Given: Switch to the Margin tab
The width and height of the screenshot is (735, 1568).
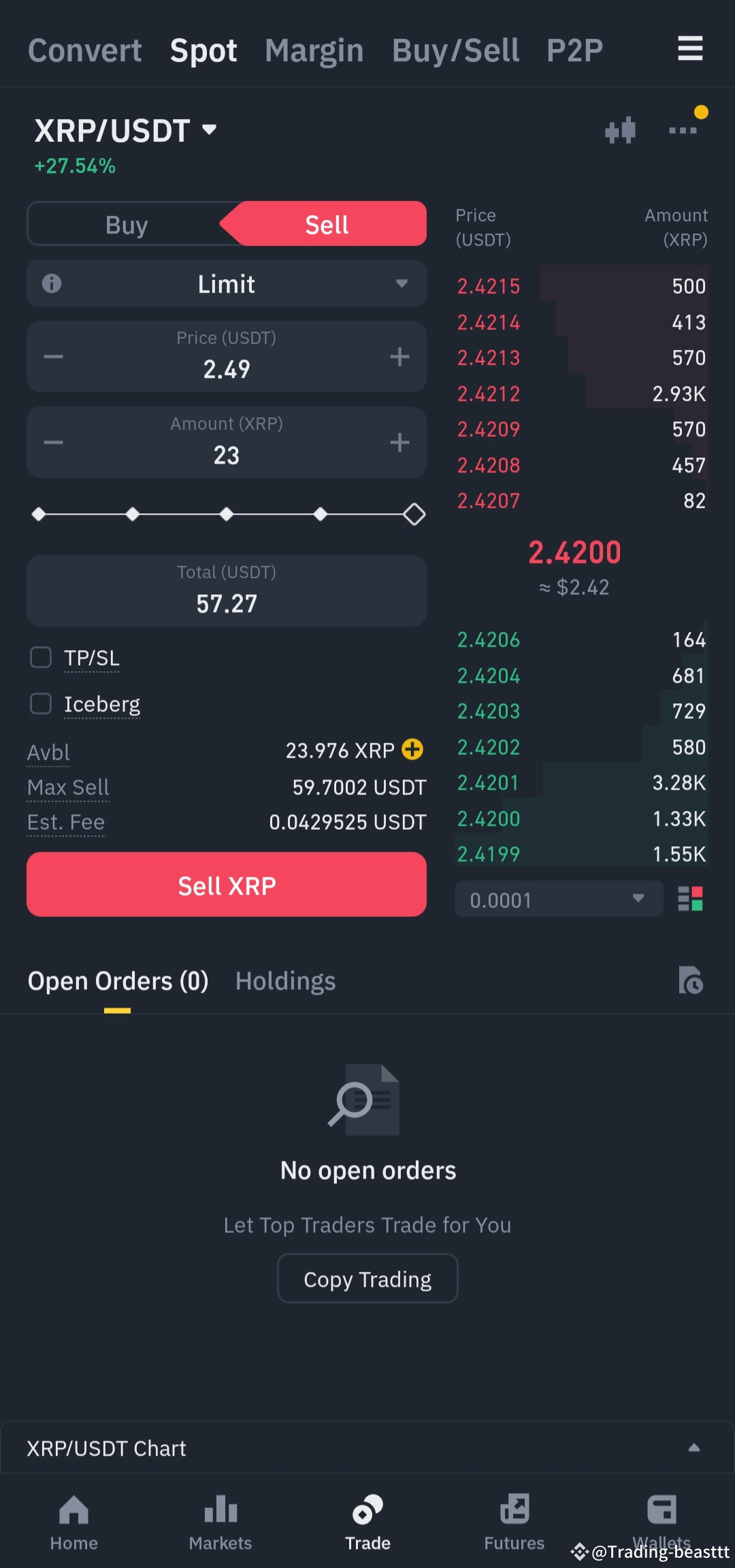Looking at the screenshot, I should [314, 50].
